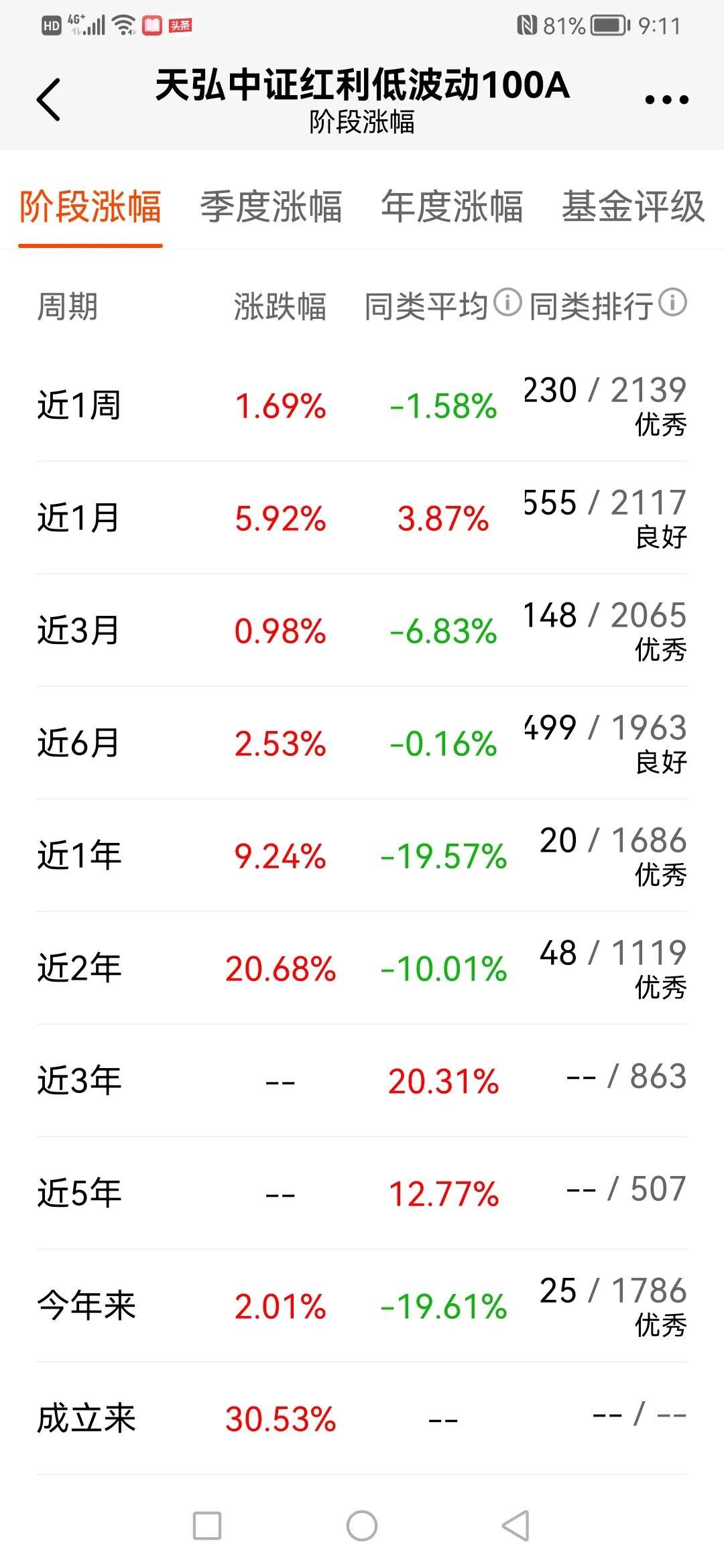Tap the info icon beside 同类平均
724x1568 pixels.
(x=507, y=303)
